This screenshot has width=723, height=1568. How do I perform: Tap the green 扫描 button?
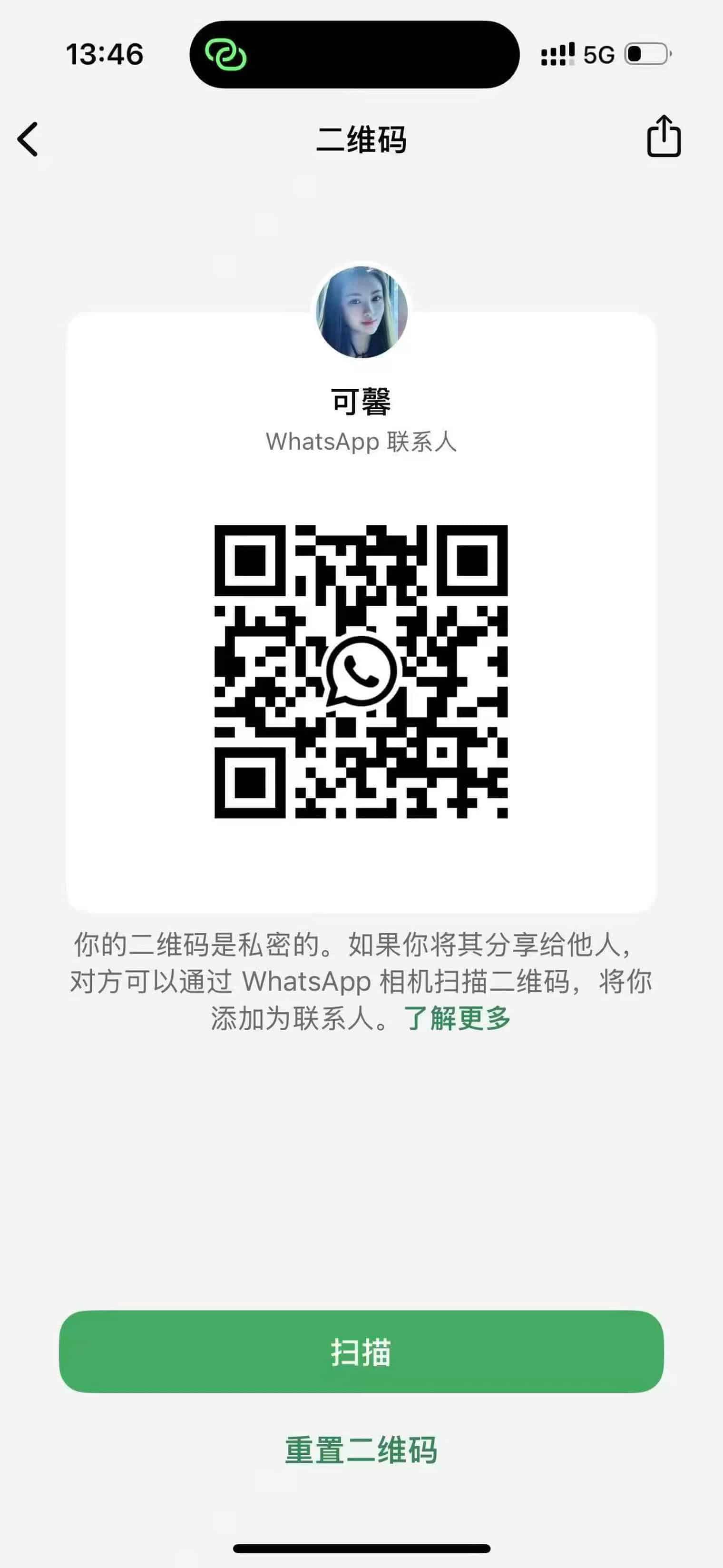point(361,1352)
